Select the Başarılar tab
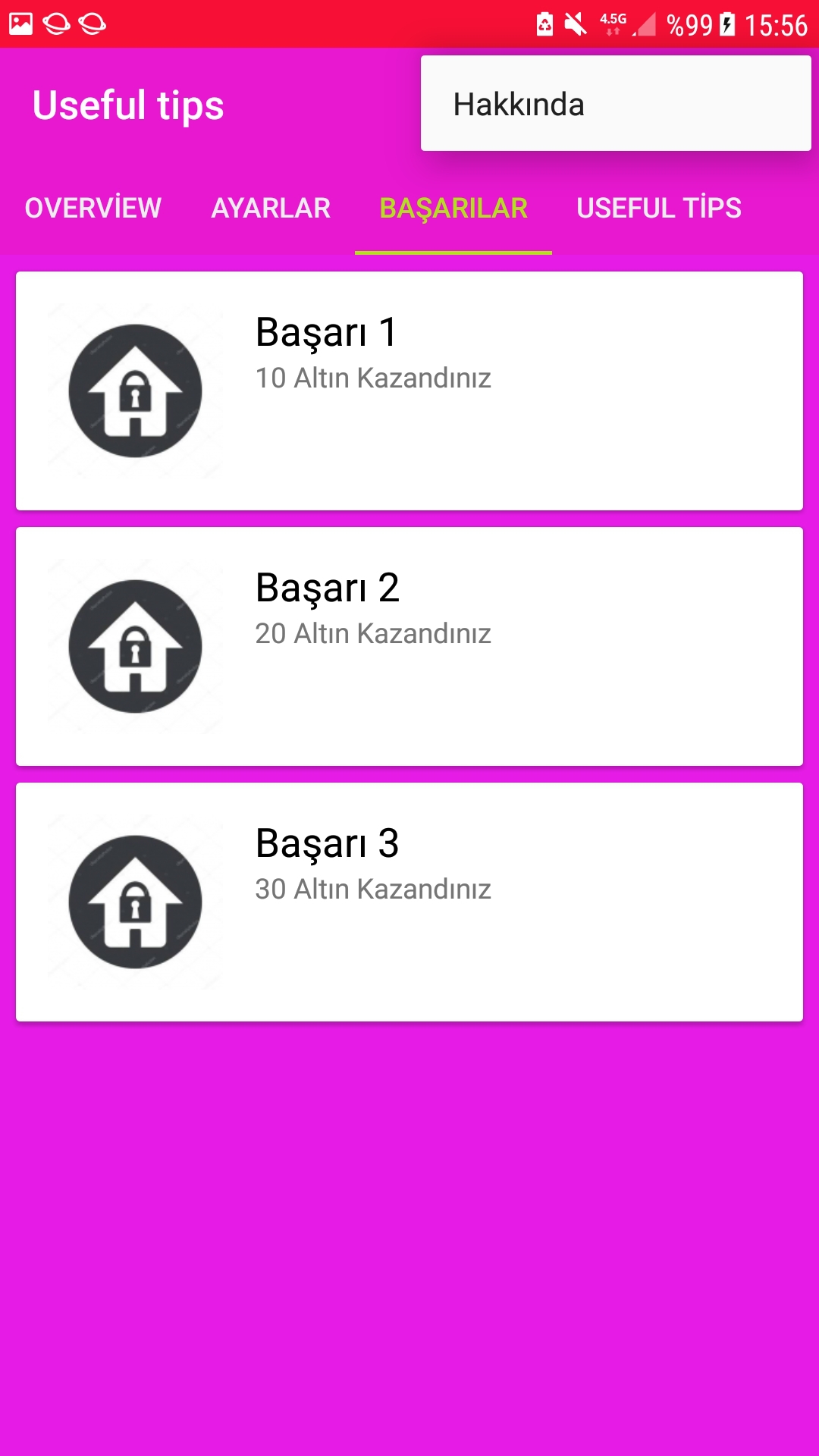819x1456 pixels. pos(453,208)
